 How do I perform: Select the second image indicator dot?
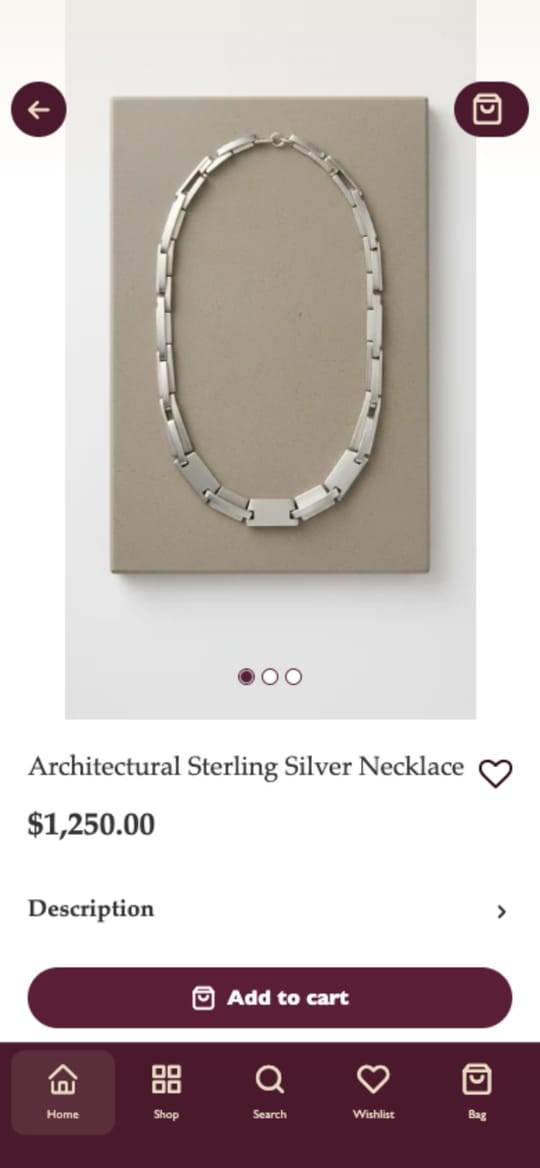pyautogui.click(x=270, y=676)
